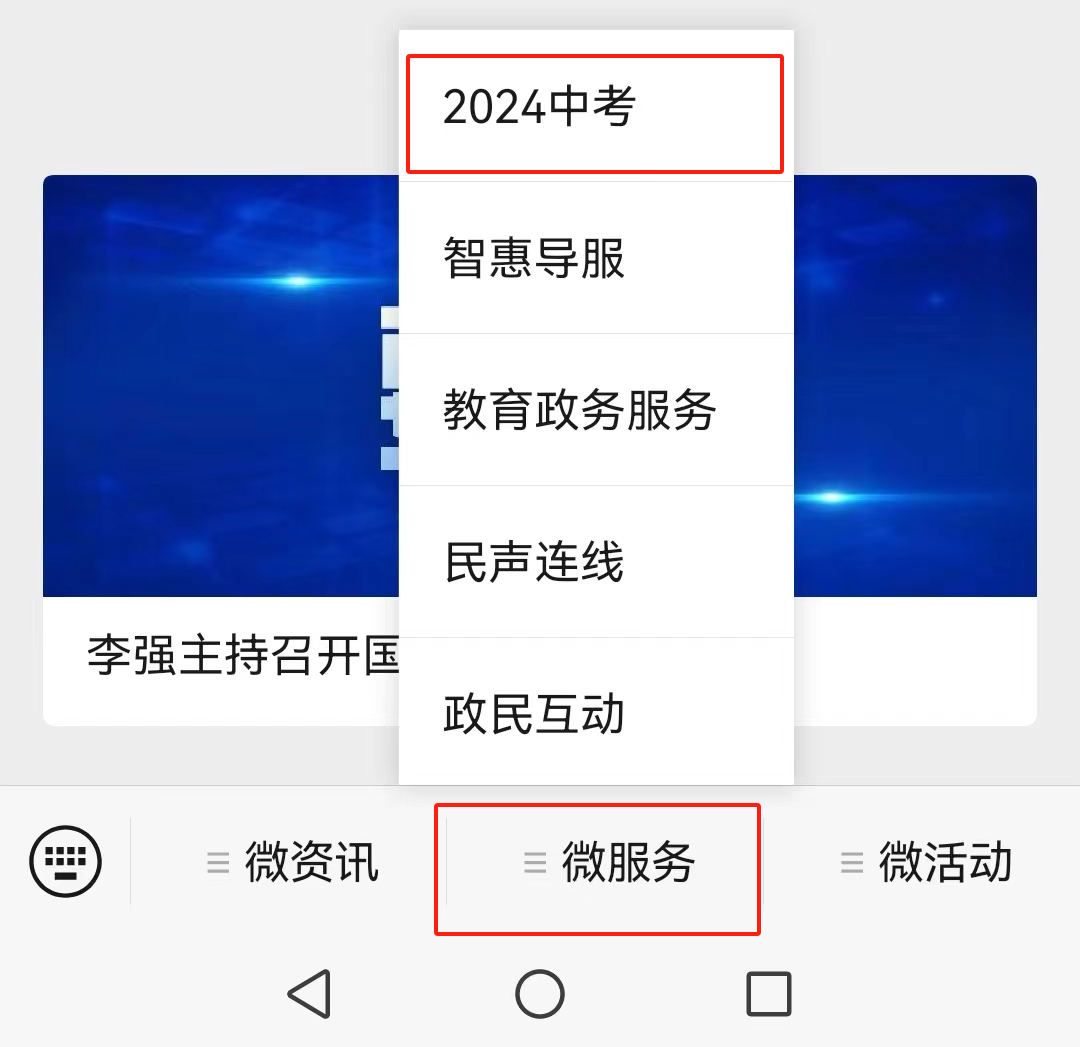
Task: Open 政民互动 entry
Action: (x=594, y=714)
